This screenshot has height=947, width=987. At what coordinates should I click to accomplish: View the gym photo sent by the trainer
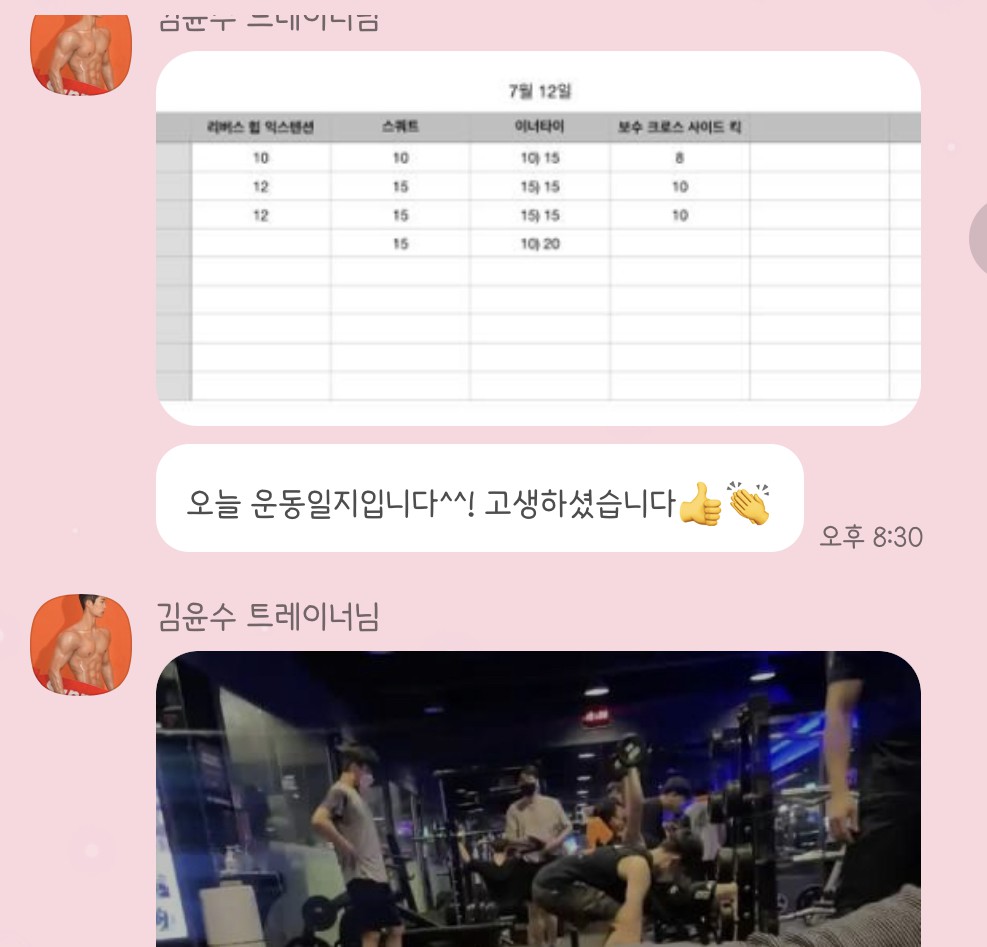click(538, 798)
